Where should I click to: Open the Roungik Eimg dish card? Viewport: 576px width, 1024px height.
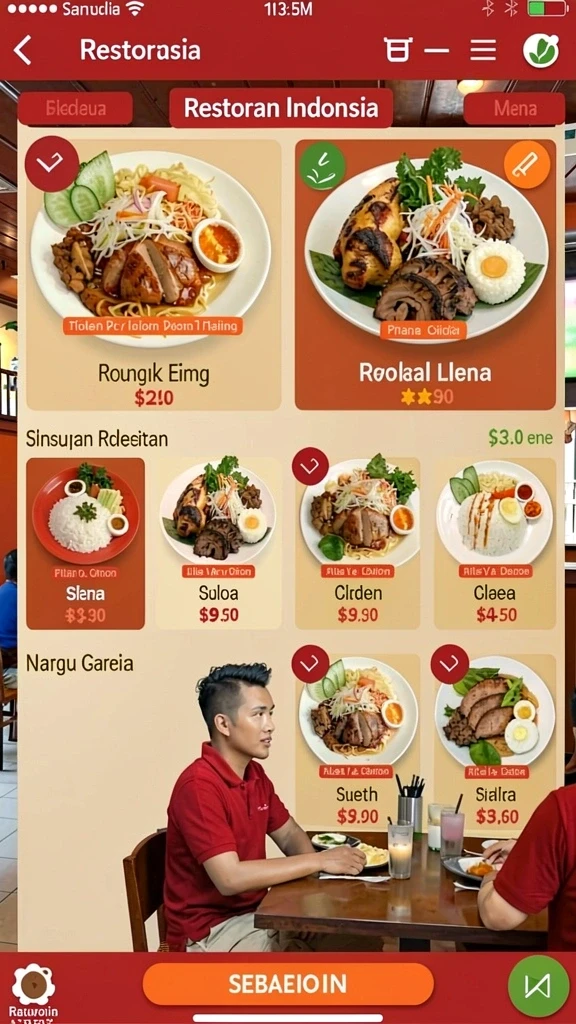[154, 274]
